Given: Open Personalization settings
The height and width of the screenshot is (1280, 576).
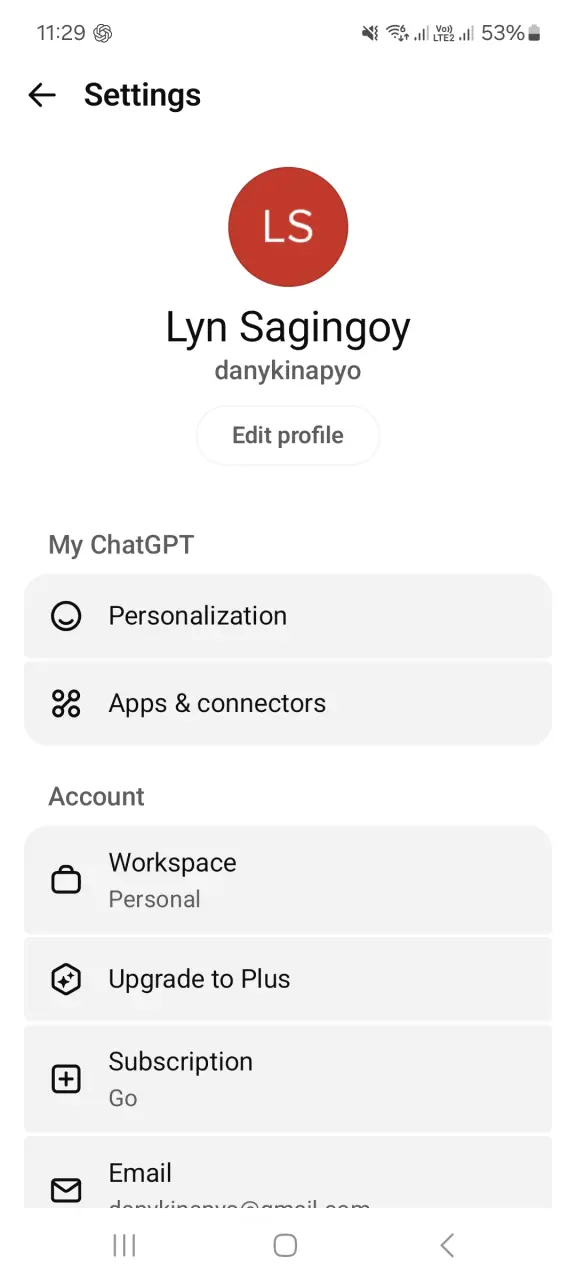Looking at the screenshot, I should (288, 616).
